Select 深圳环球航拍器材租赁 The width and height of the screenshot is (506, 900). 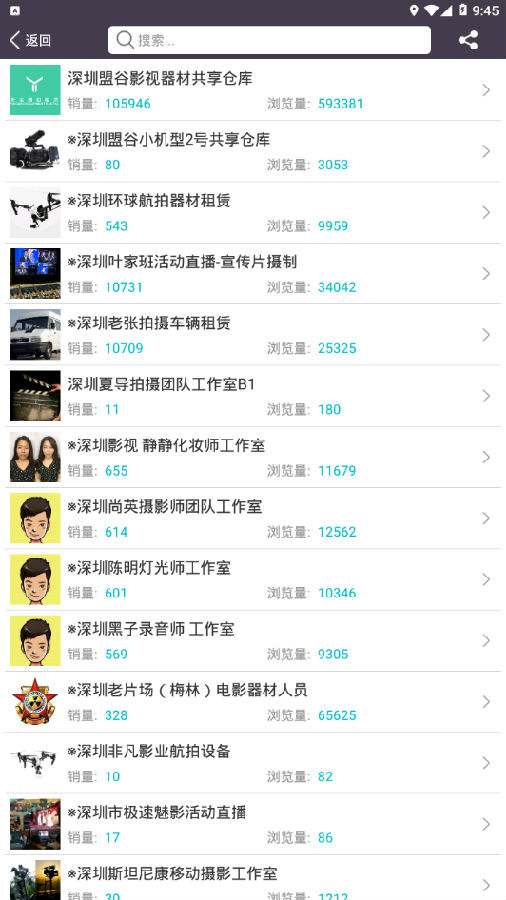(253, 212)
